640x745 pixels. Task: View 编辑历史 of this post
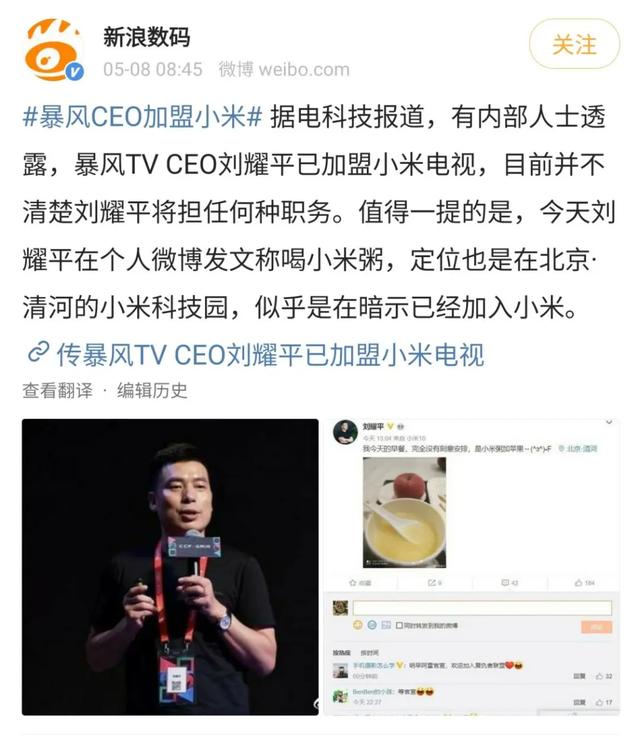(152, 390)
